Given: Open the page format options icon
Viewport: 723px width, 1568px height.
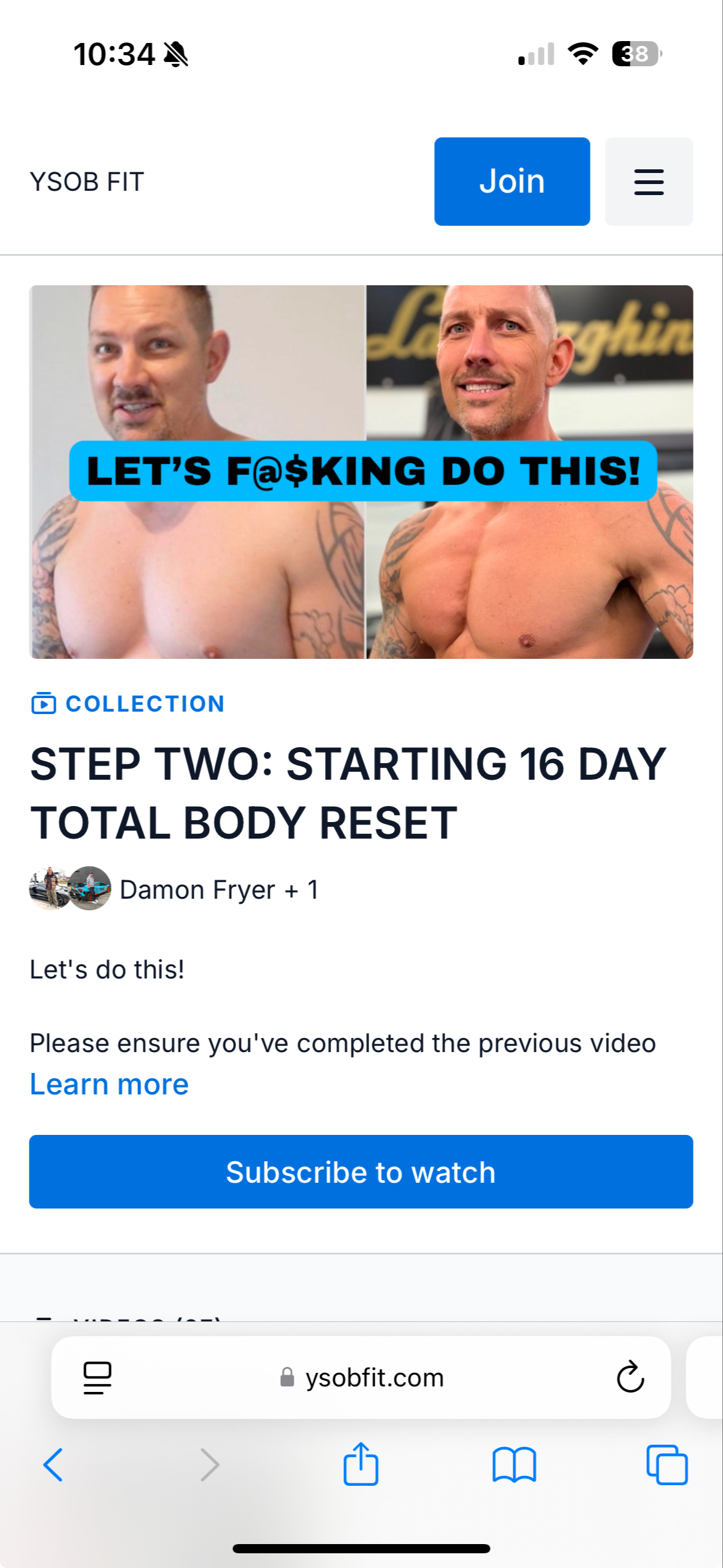Looking at the screenshot, I should click(97, 1377).
